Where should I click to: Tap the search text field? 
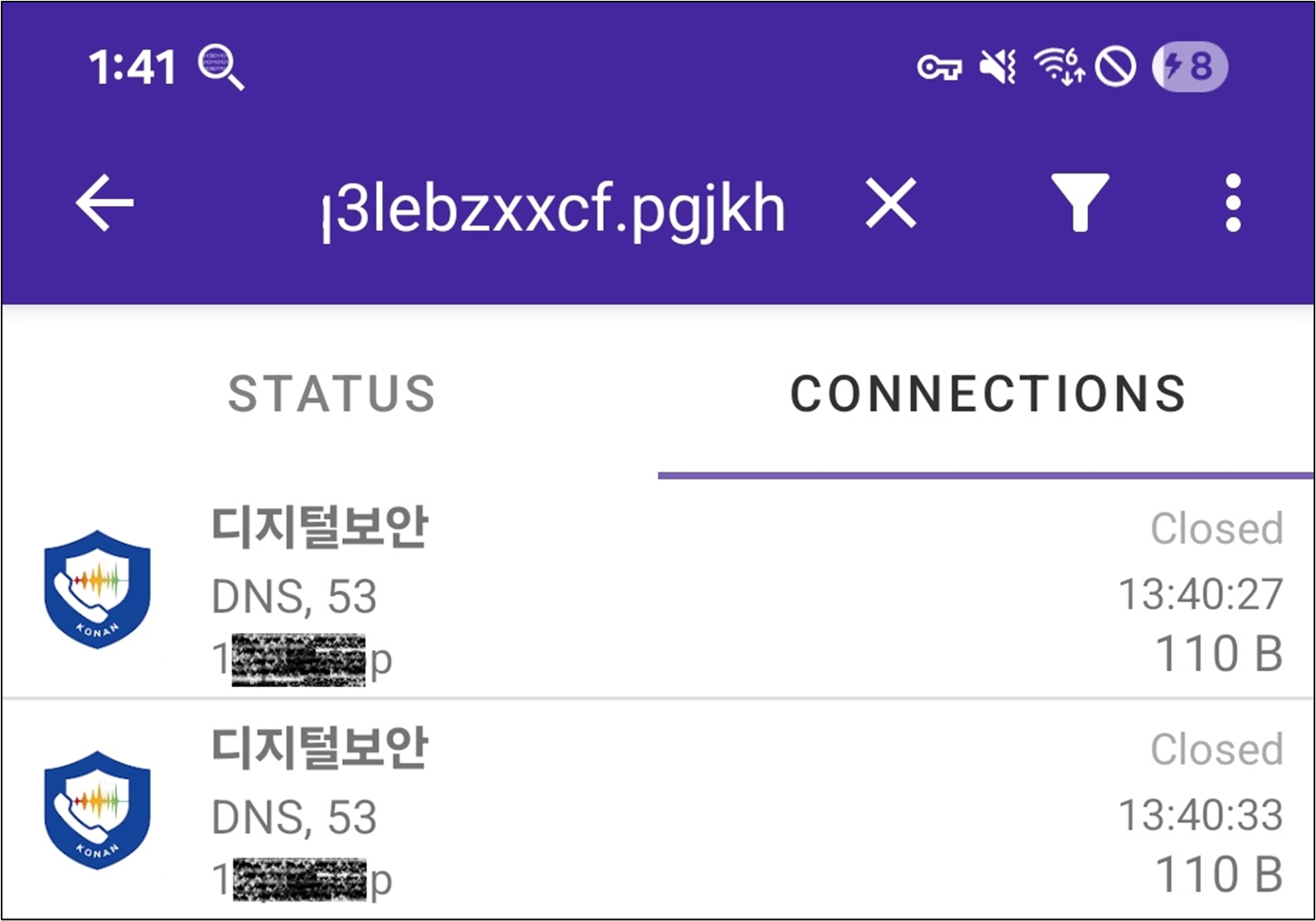pos(554,208)
